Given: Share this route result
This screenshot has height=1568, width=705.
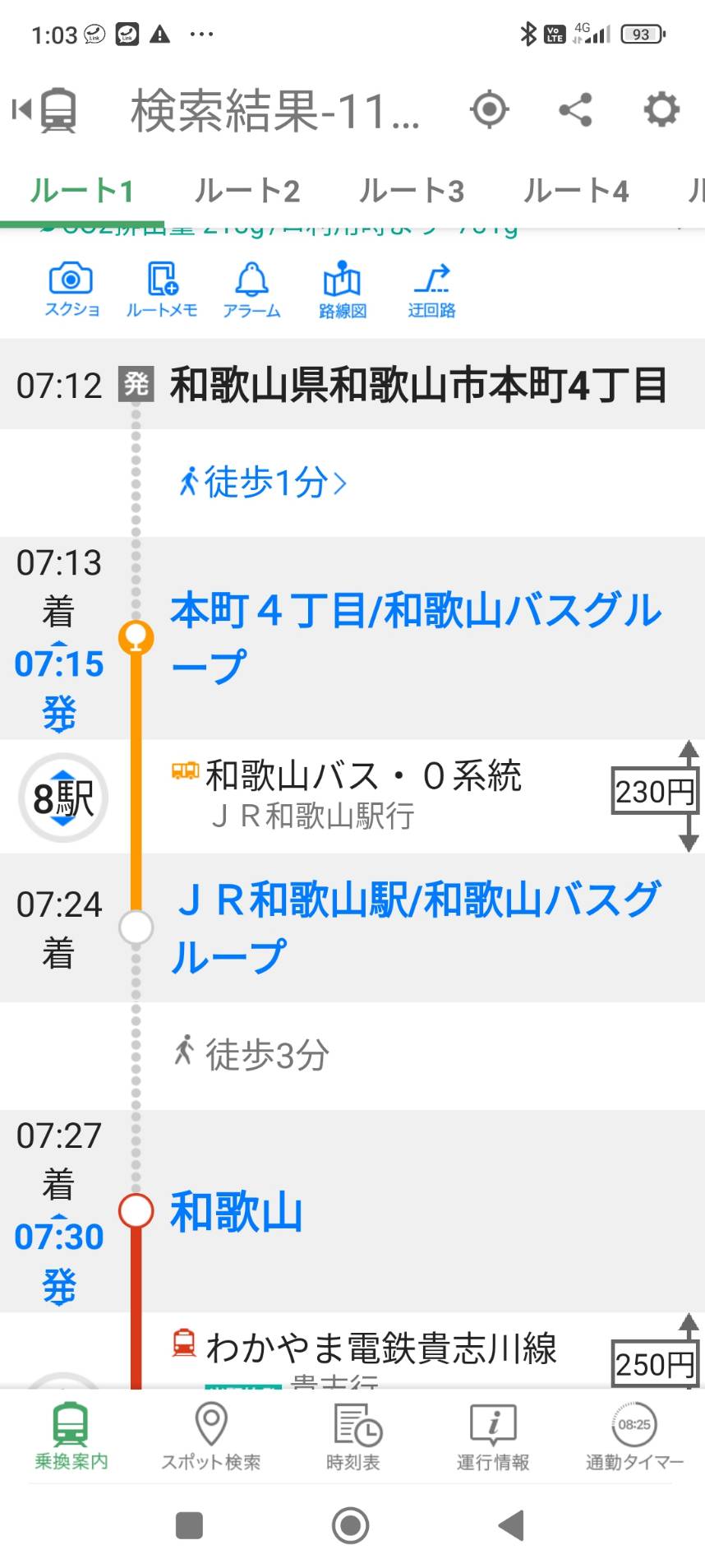Looking at the screenshot, I should 575,109.
